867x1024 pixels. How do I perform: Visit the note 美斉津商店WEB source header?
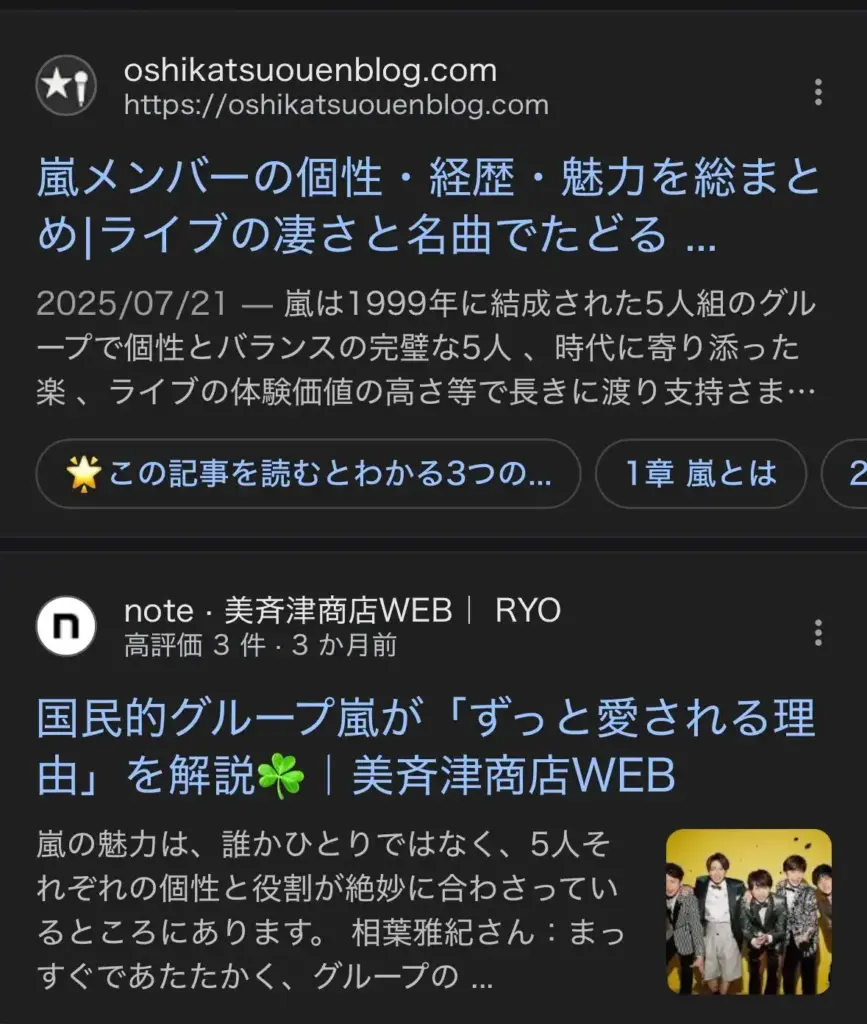click(x=340, y=626)
